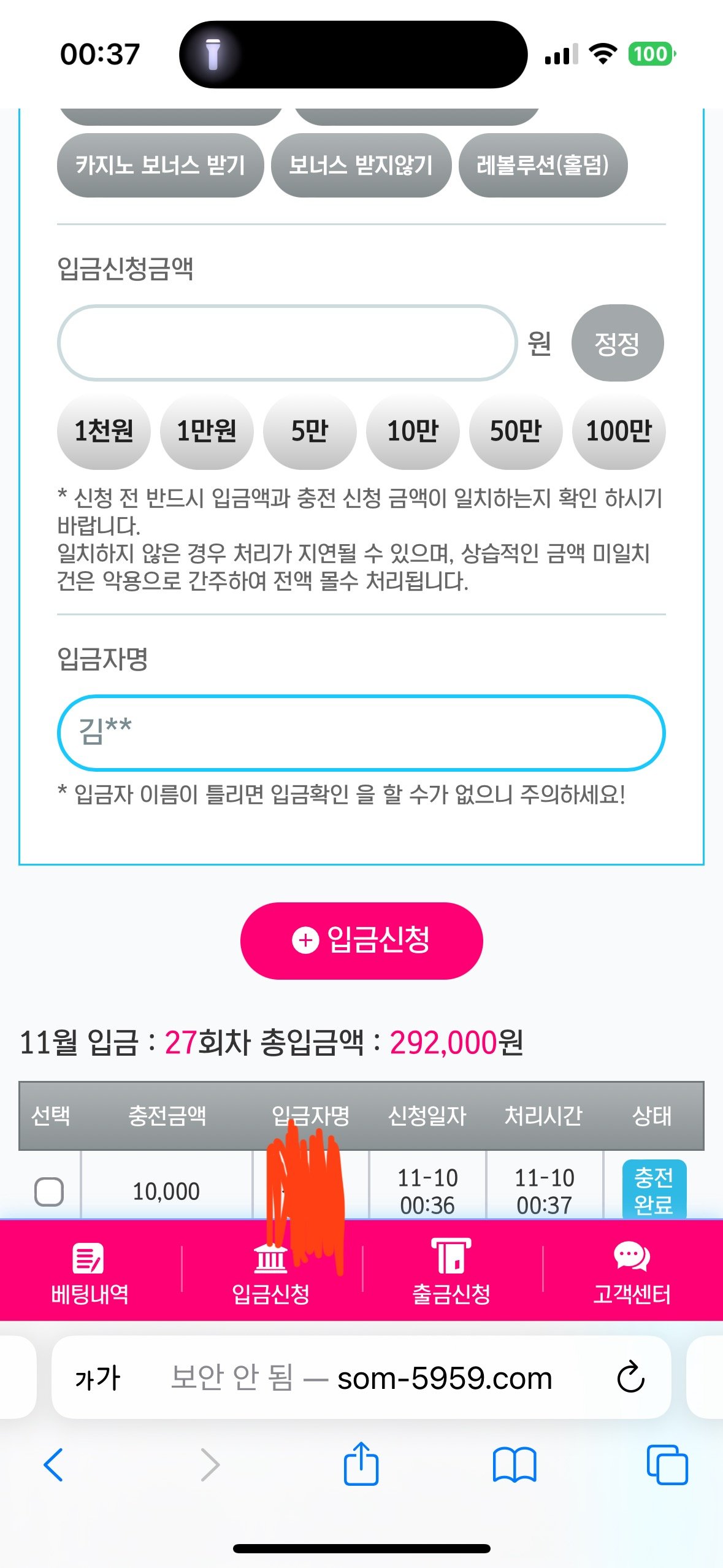Select 카지노 보너스 받기 option
This screenshot has height=1568, width=723.
(160, 165)
